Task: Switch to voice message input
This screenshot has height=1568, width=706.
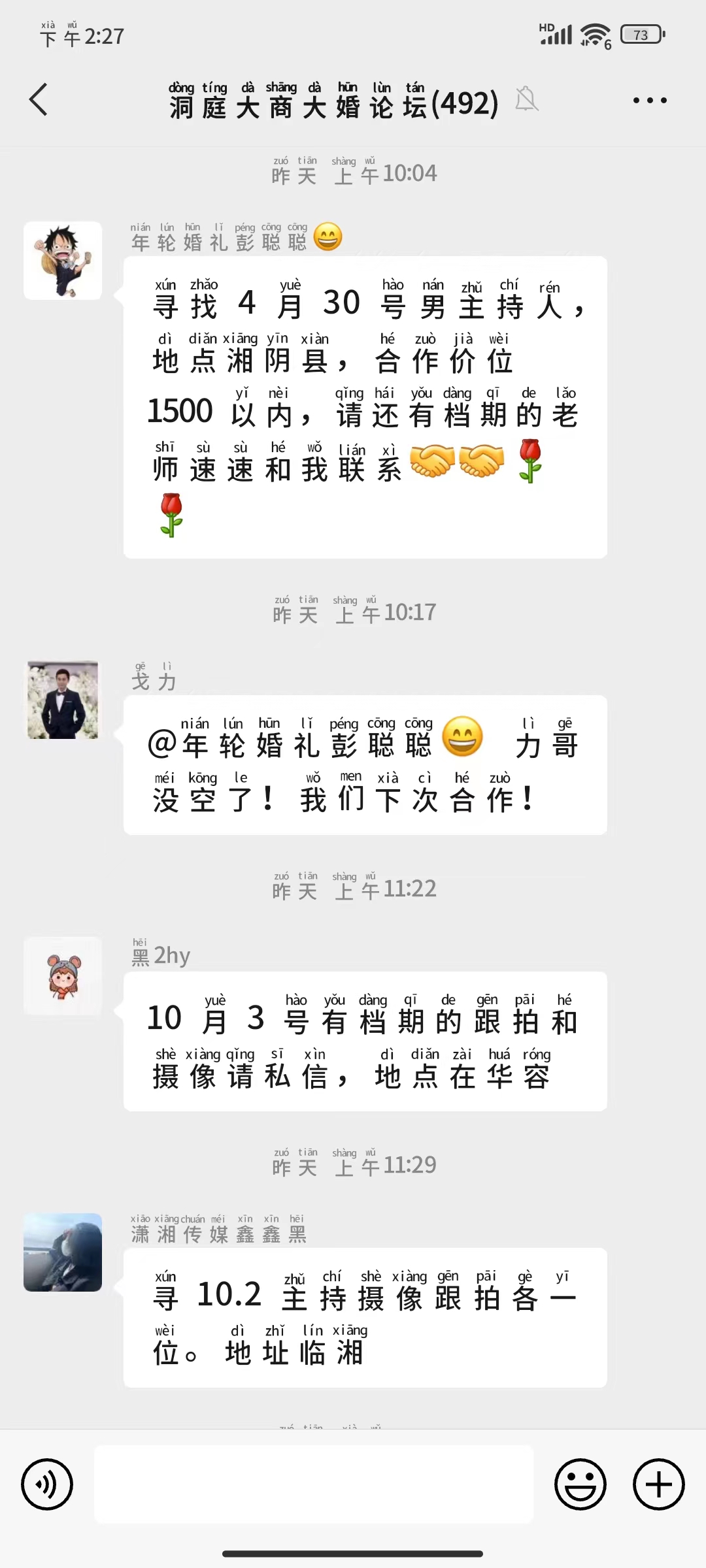Action: pyautogui.click(x=47, y=1484)
